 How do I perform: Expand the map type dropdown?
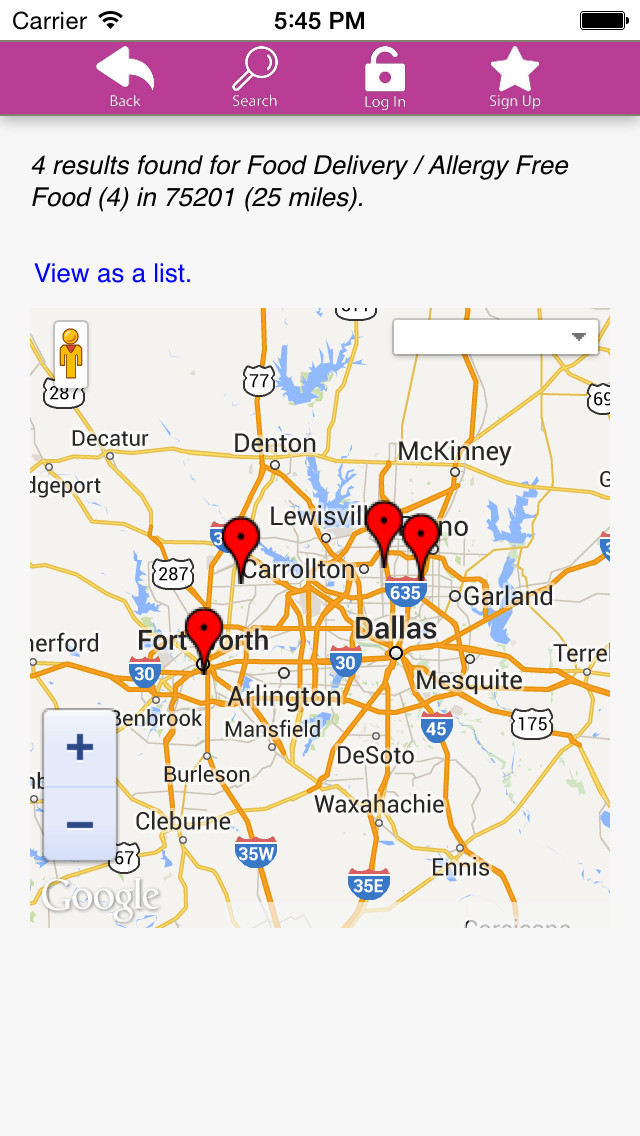[x=496, y=337]
